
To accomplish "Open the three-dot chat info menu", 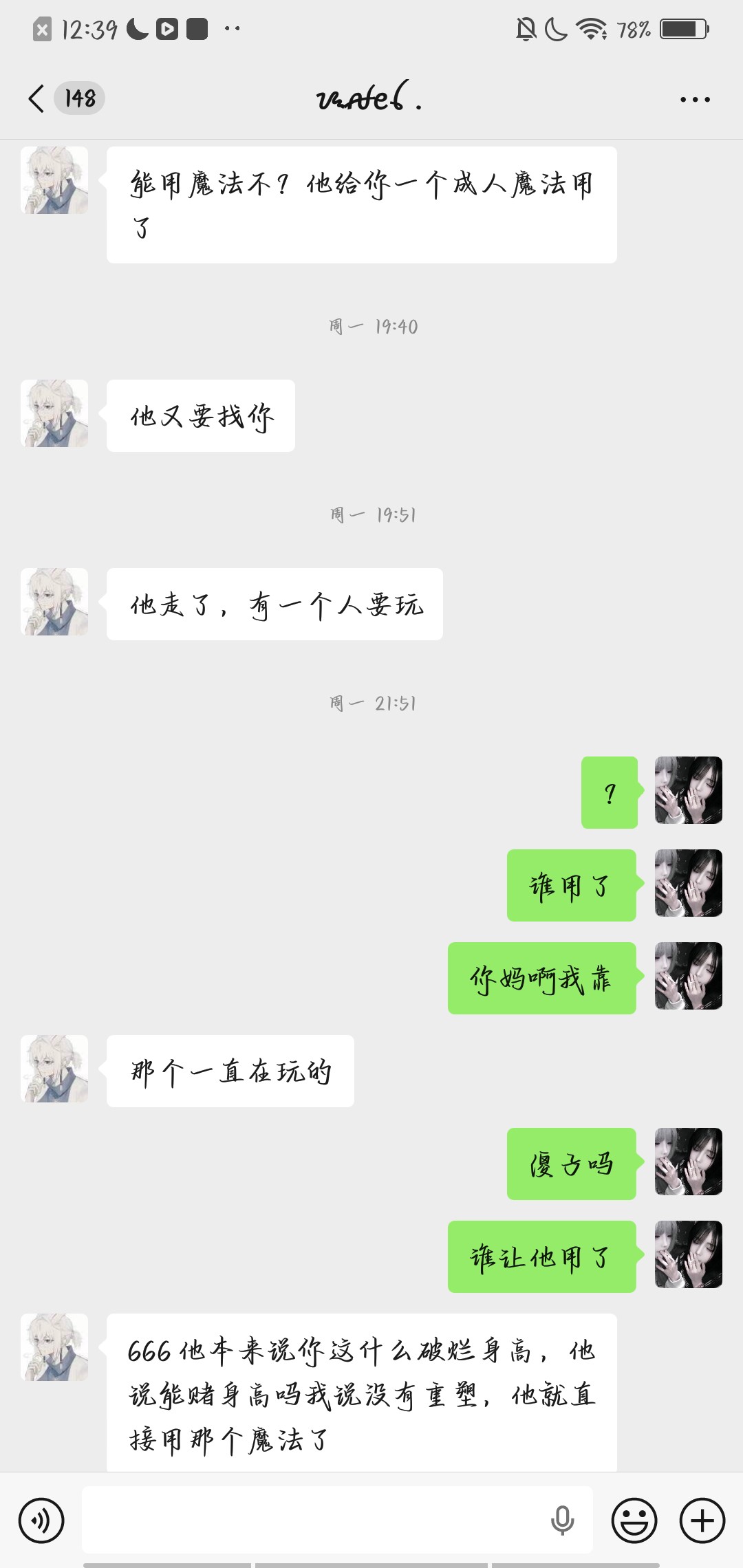I will 694,100.
